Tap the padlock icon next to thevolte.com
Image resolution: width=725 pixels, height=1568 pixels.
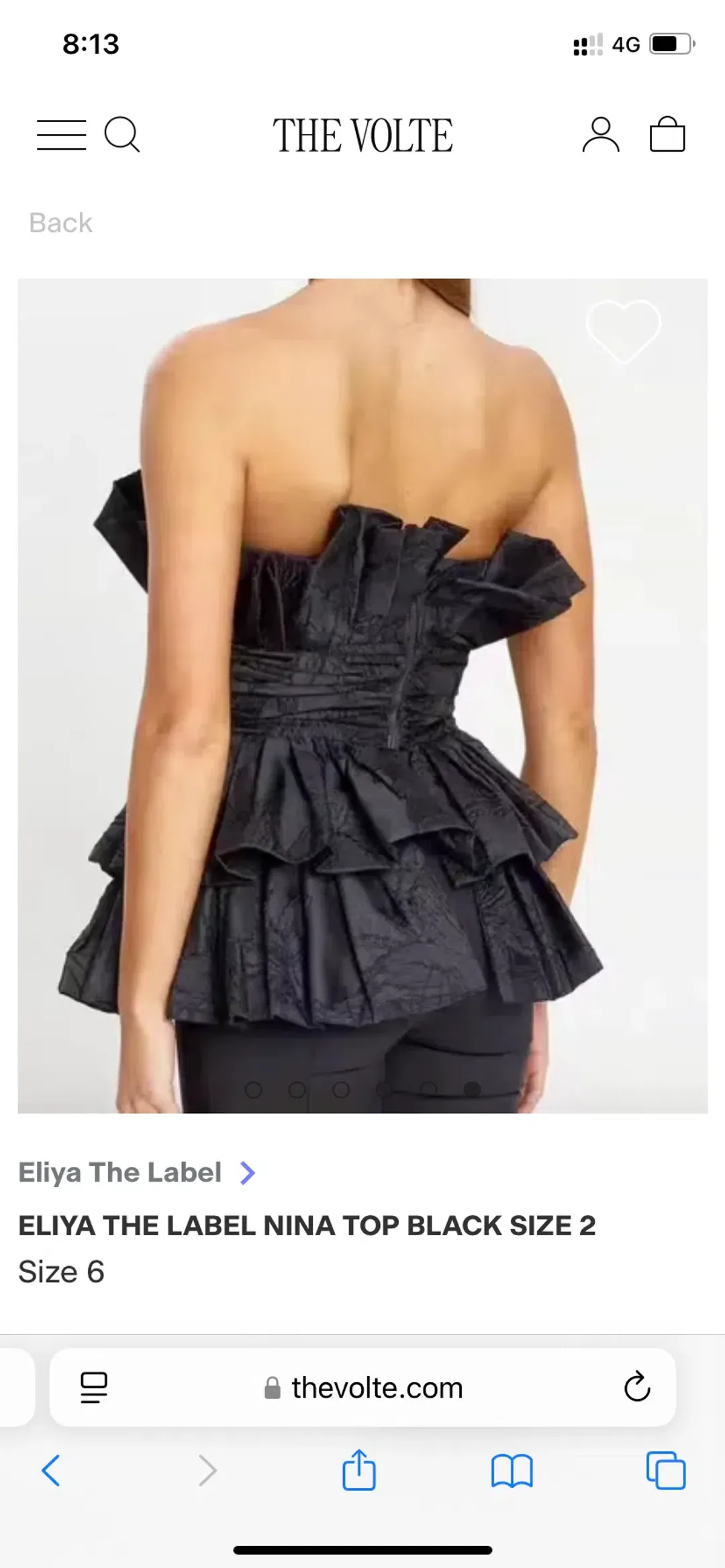click(x=271, y=1388)
